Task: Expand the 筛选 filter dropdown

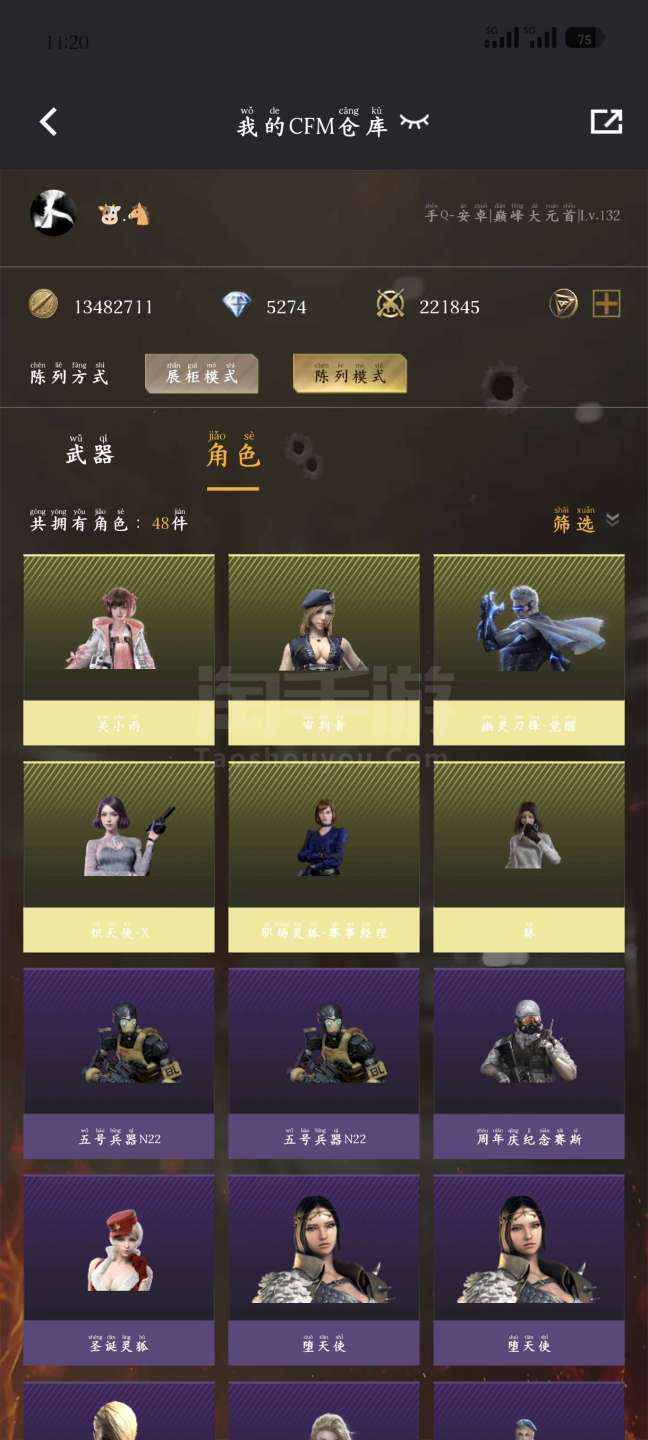Action: pyautogui.click(x=586, y=521)
